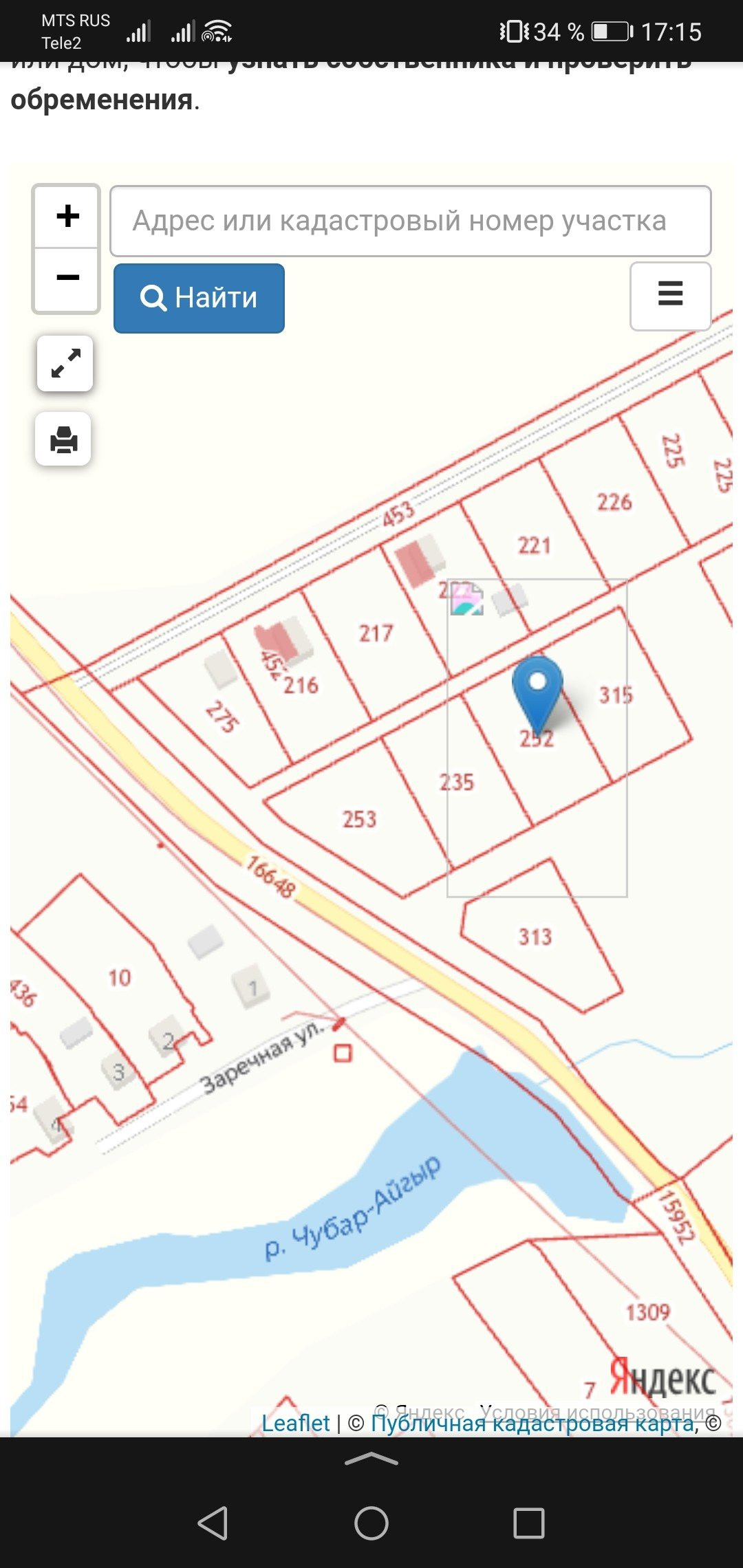Tap the blue location marker pin
The height and width of the screenshot is (1568, 743).
pyautogui.click(x=537, y=688)
